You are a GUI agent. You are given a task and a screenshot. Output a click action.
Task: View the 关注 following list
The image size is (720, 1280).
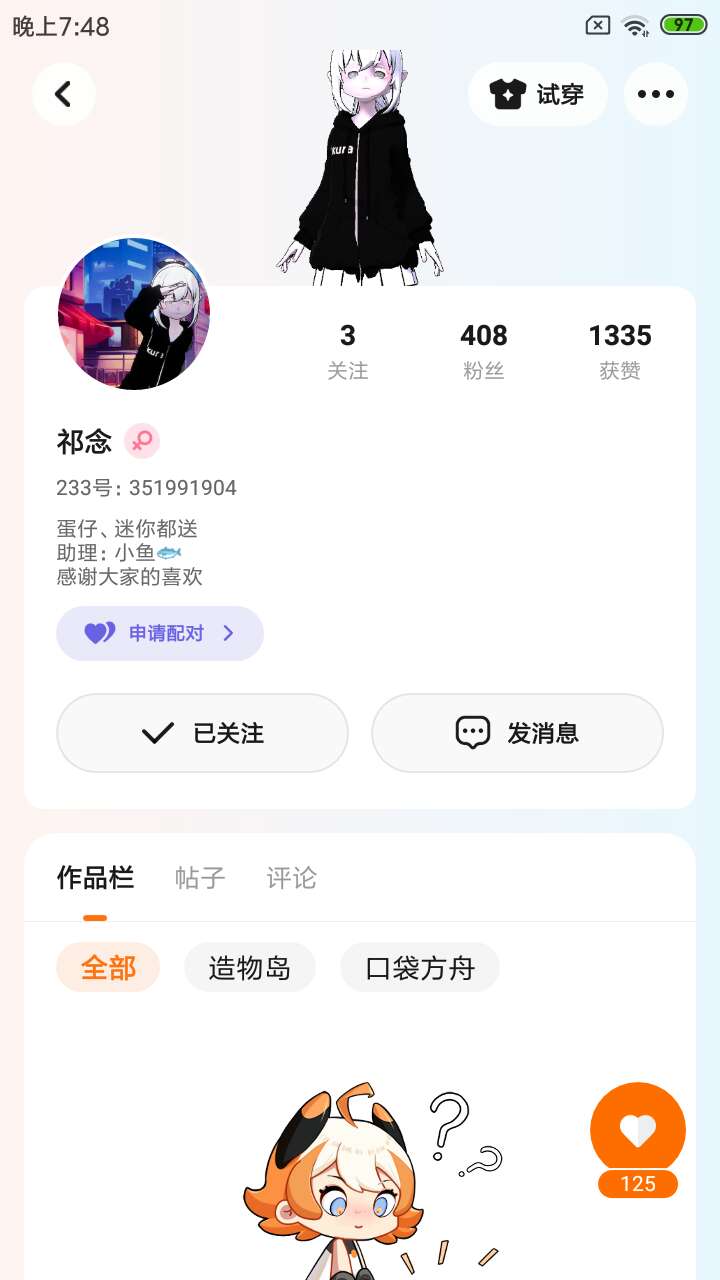[x=348, y=351]
